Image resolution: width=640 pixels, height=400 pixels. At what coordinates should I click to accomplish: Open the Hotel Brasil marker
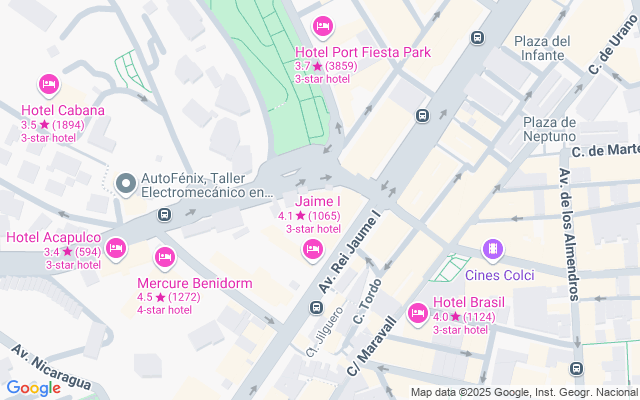tap(417, 312)
